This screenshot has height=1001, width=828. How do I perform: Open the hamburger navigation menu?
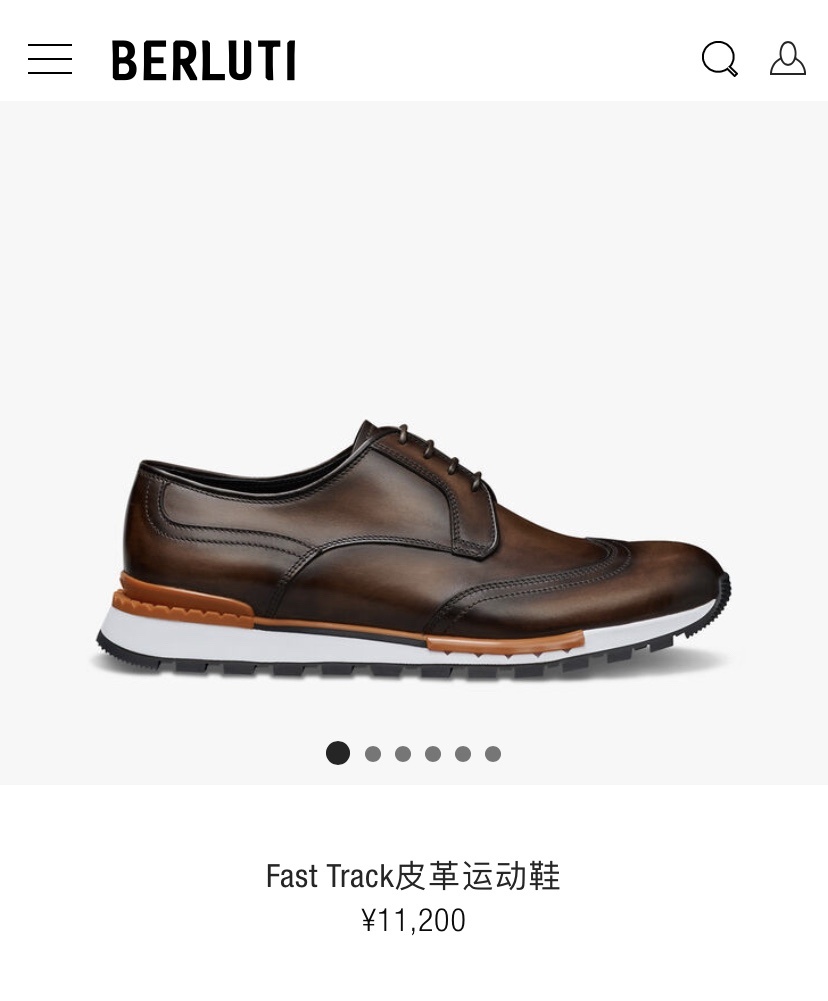pyautogui.click(x=50, y=59)
